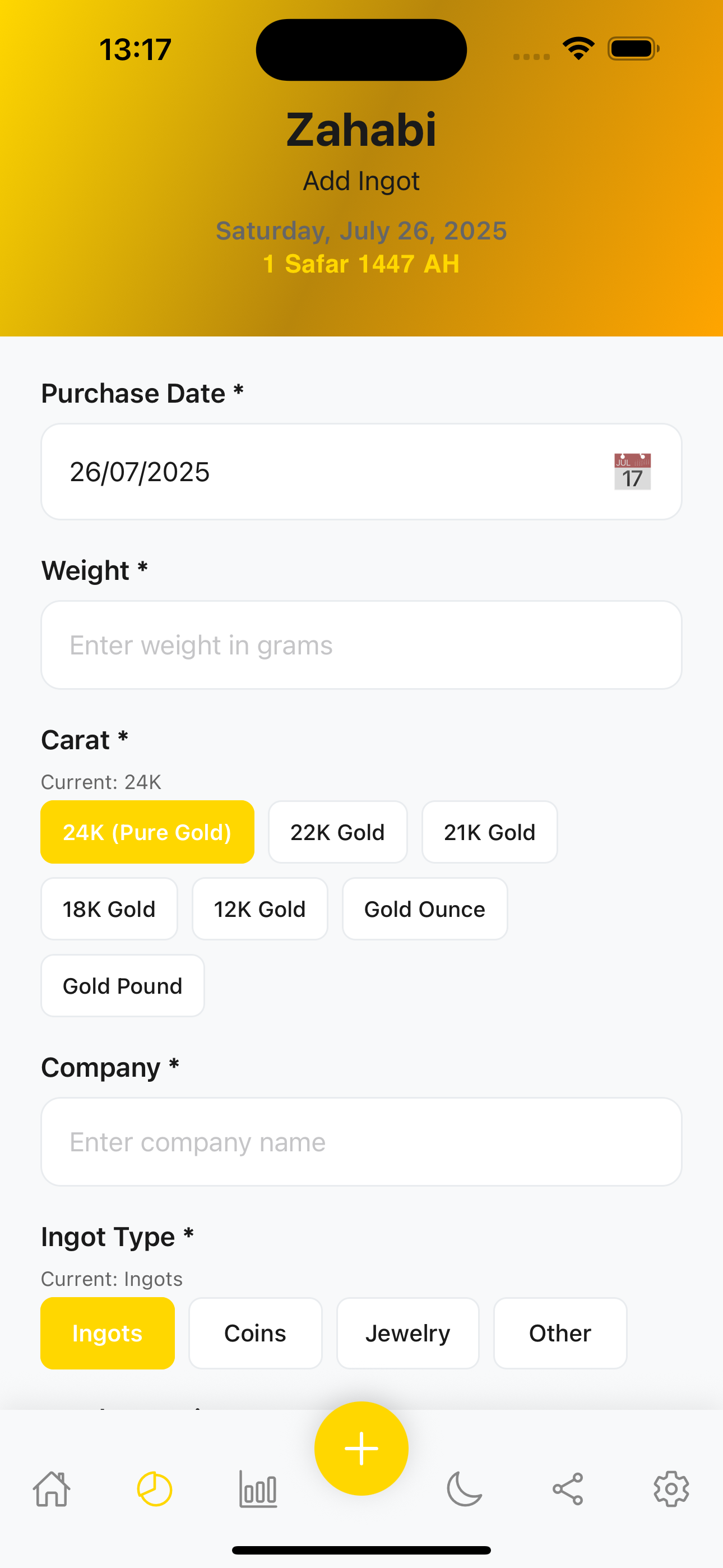
Task: Choose Other as the ingot type
Action: 560,1333
